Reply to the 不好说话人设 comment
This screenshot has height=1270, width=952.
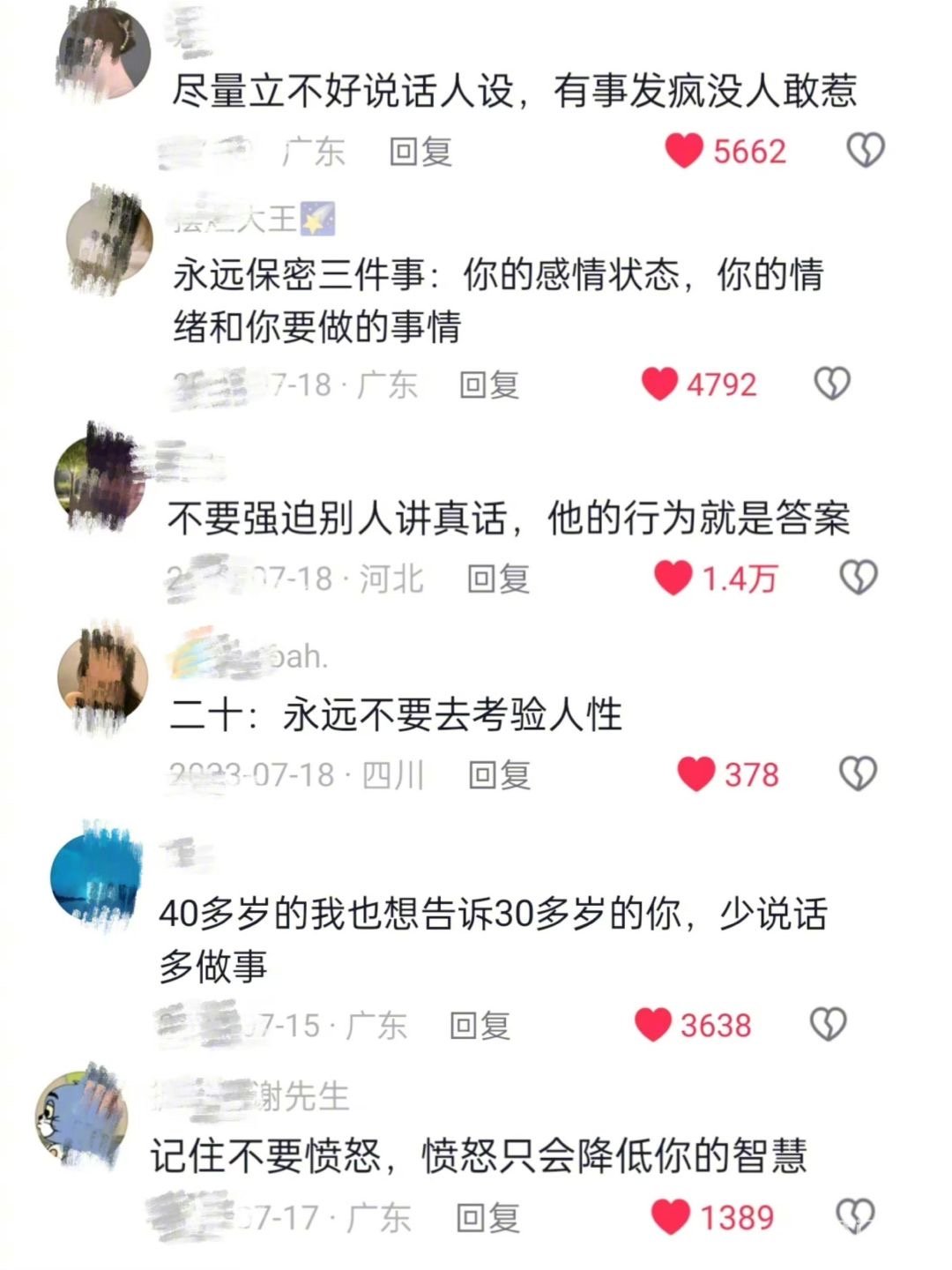(420, 152)
